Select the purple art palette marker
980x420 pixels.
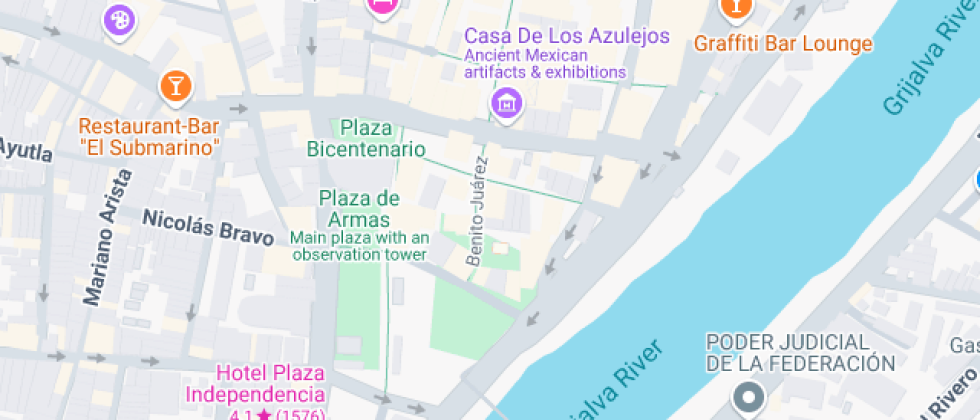coord(117,18)
